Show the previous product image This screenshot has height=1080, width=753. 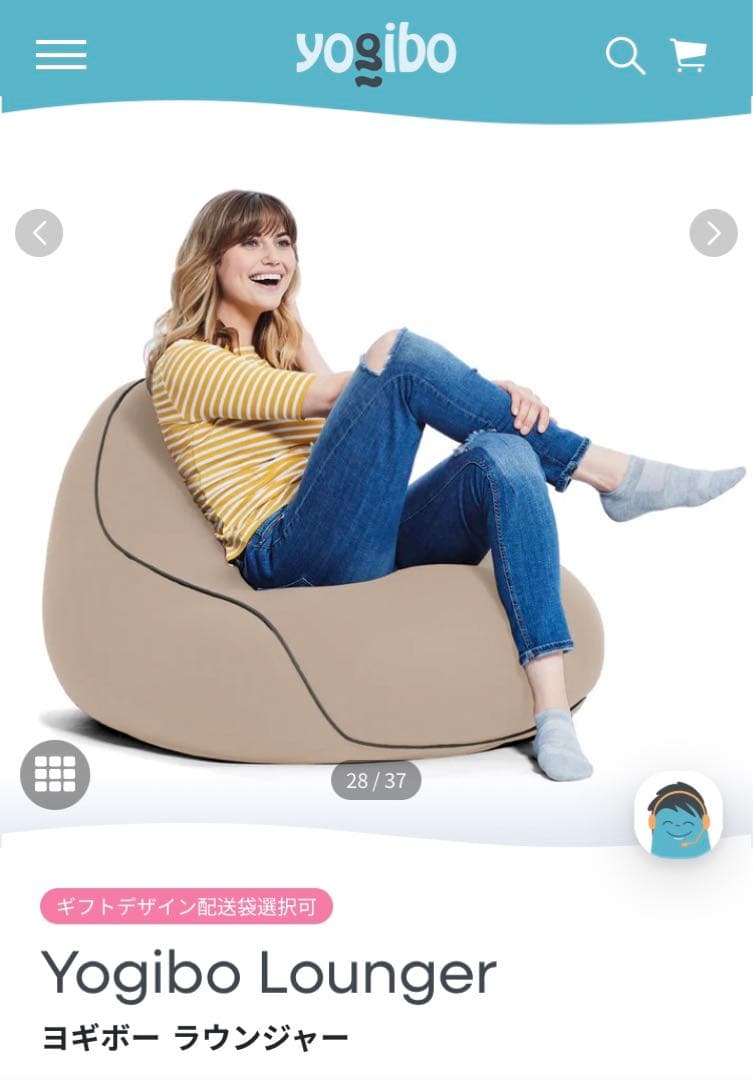39,233
